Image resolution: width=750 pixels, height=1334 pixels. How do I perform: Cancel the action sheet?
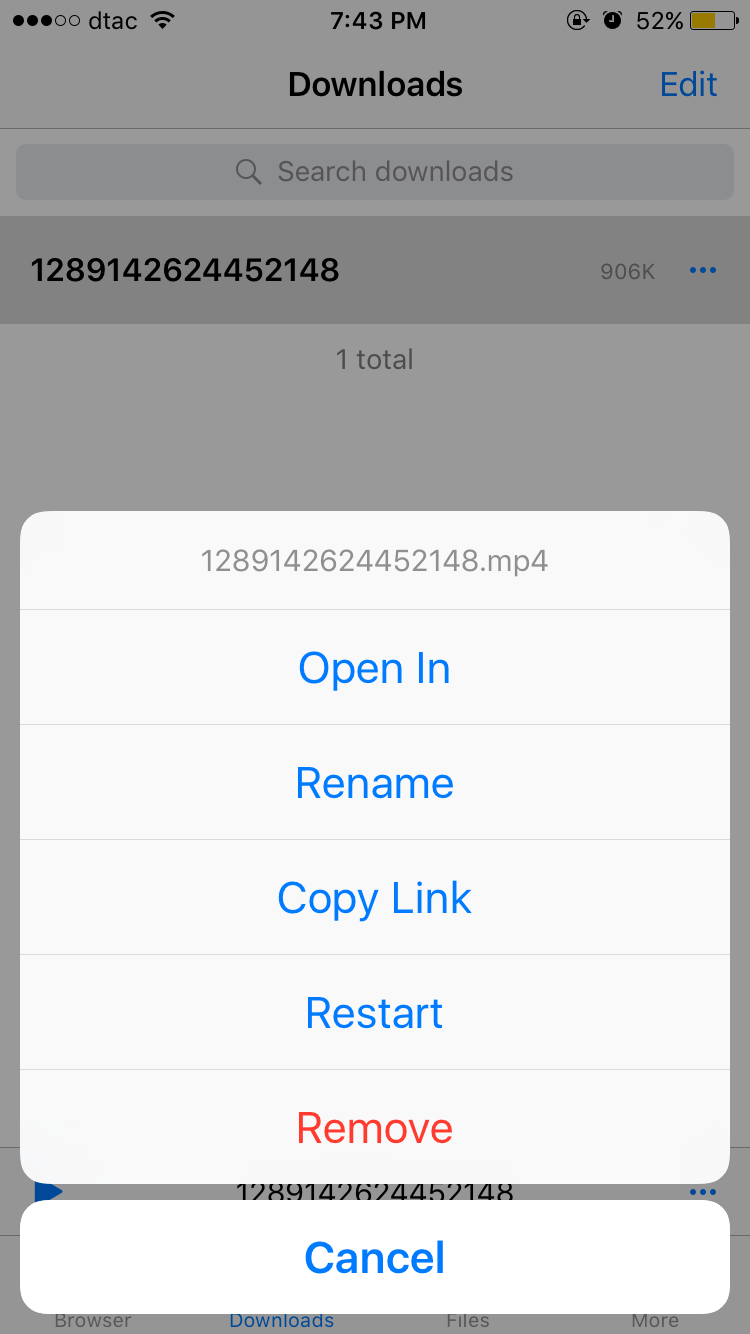(374, 1257)
